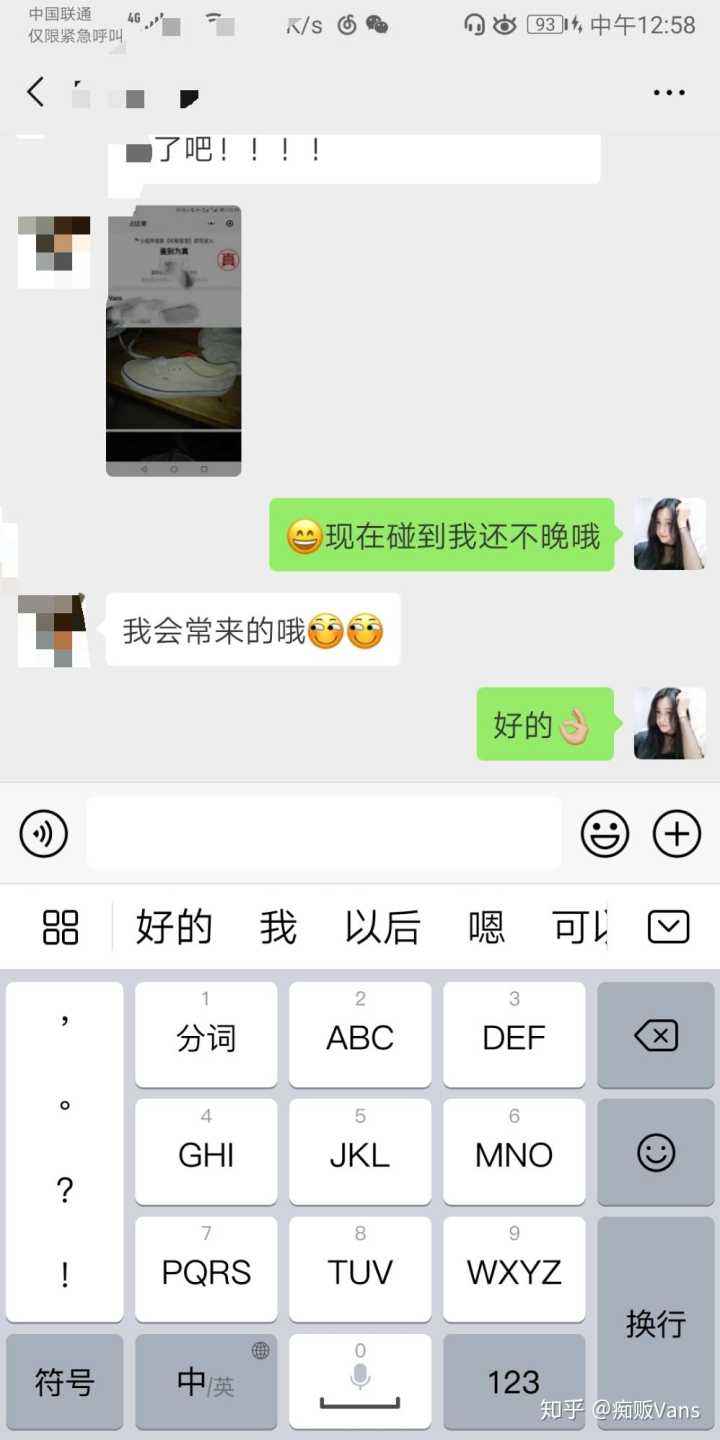Switch to voice message input
Image resolution: width=720 pixels, height=1440 pixels.
pos(44,833)
